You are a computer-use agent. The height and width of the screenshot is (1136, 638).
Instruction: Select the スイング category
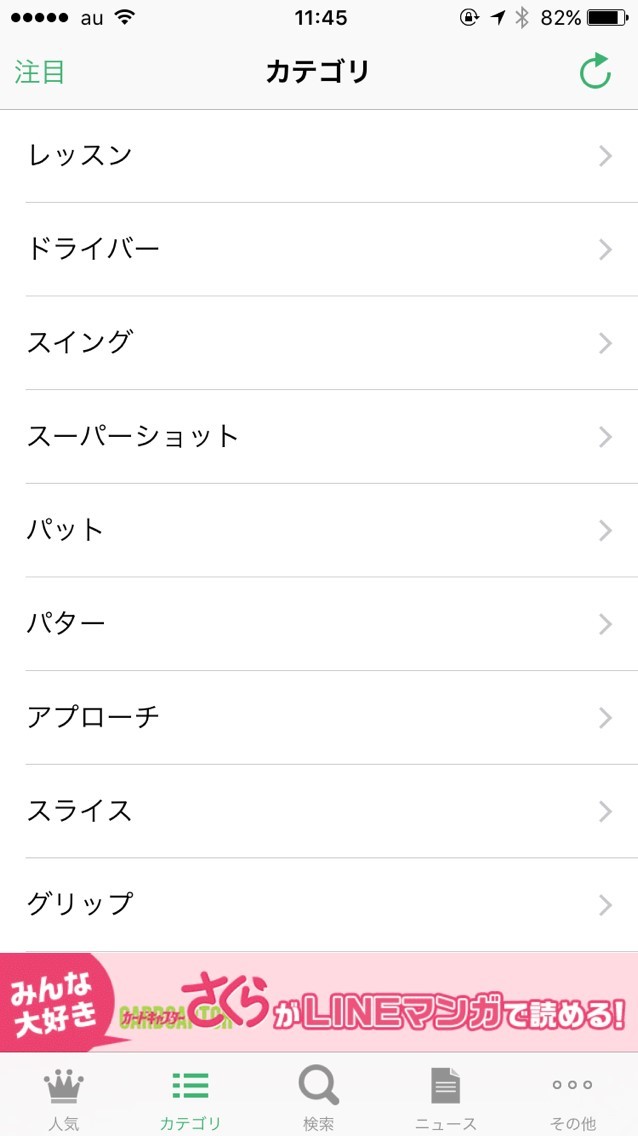tap(319, 343)
